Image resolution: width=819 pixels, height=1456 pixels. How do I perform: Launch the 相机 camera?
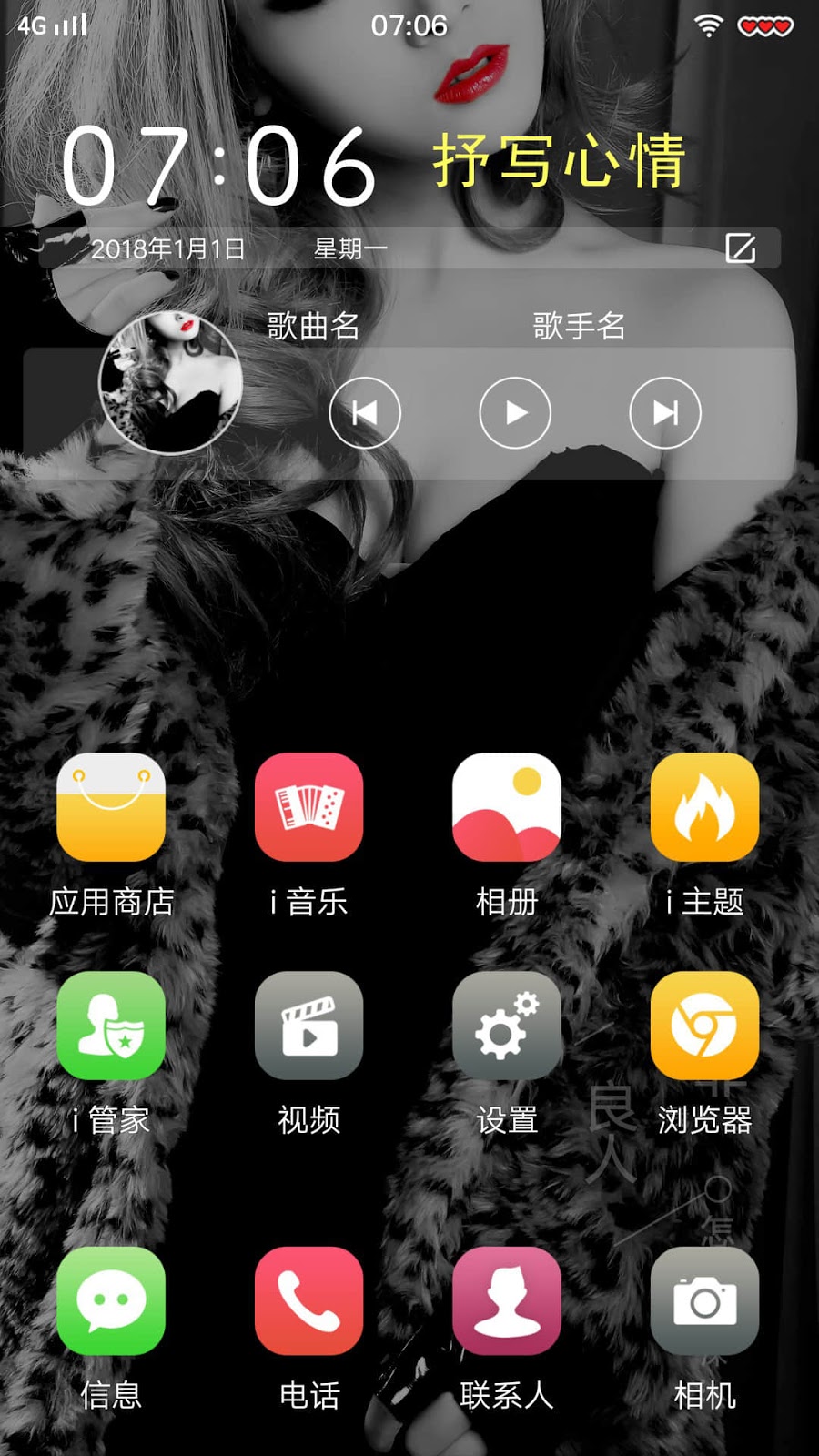pos(704,1300)
